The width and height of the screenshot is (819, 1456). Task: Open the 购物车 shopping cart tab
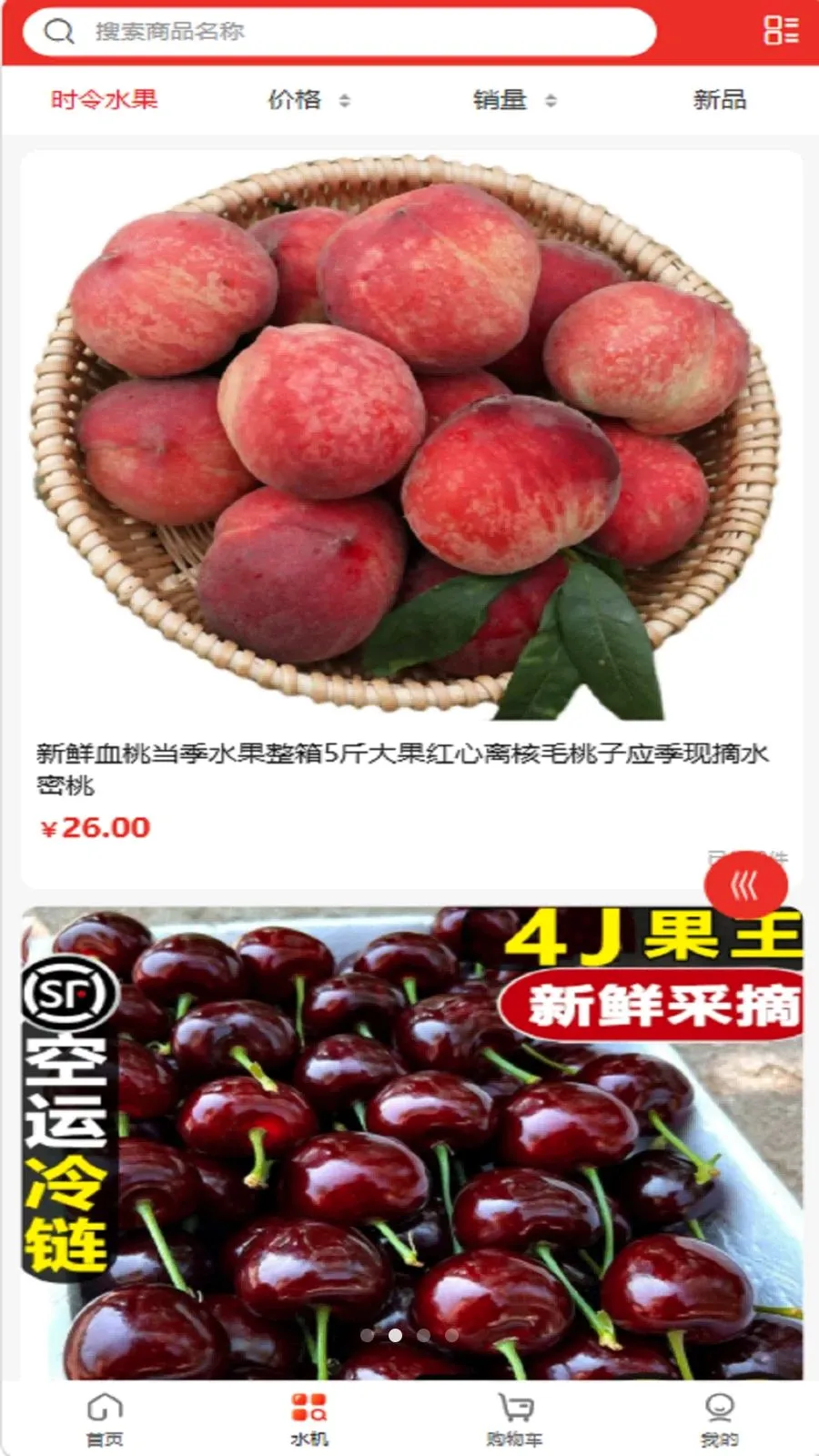pos(514,1420)
